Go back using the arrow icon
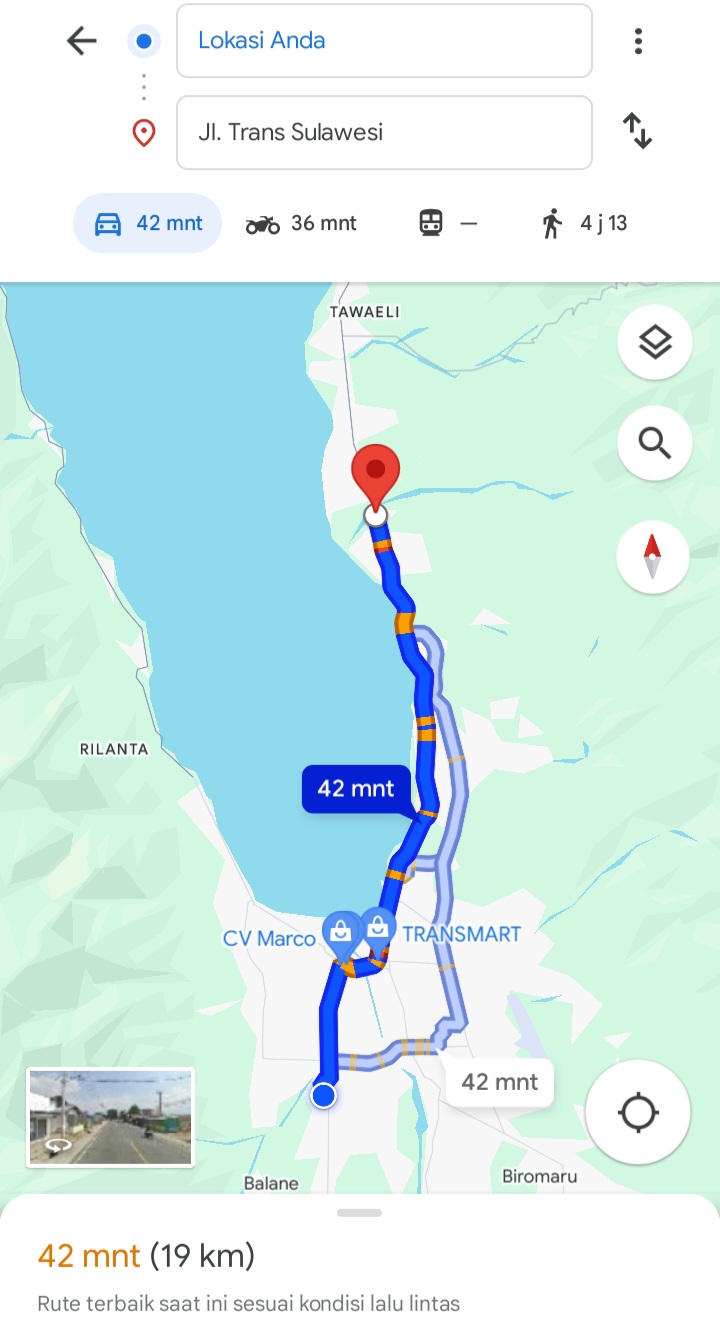The width and height of the screenshot is (720, 1331). click(x=81, y=41)
